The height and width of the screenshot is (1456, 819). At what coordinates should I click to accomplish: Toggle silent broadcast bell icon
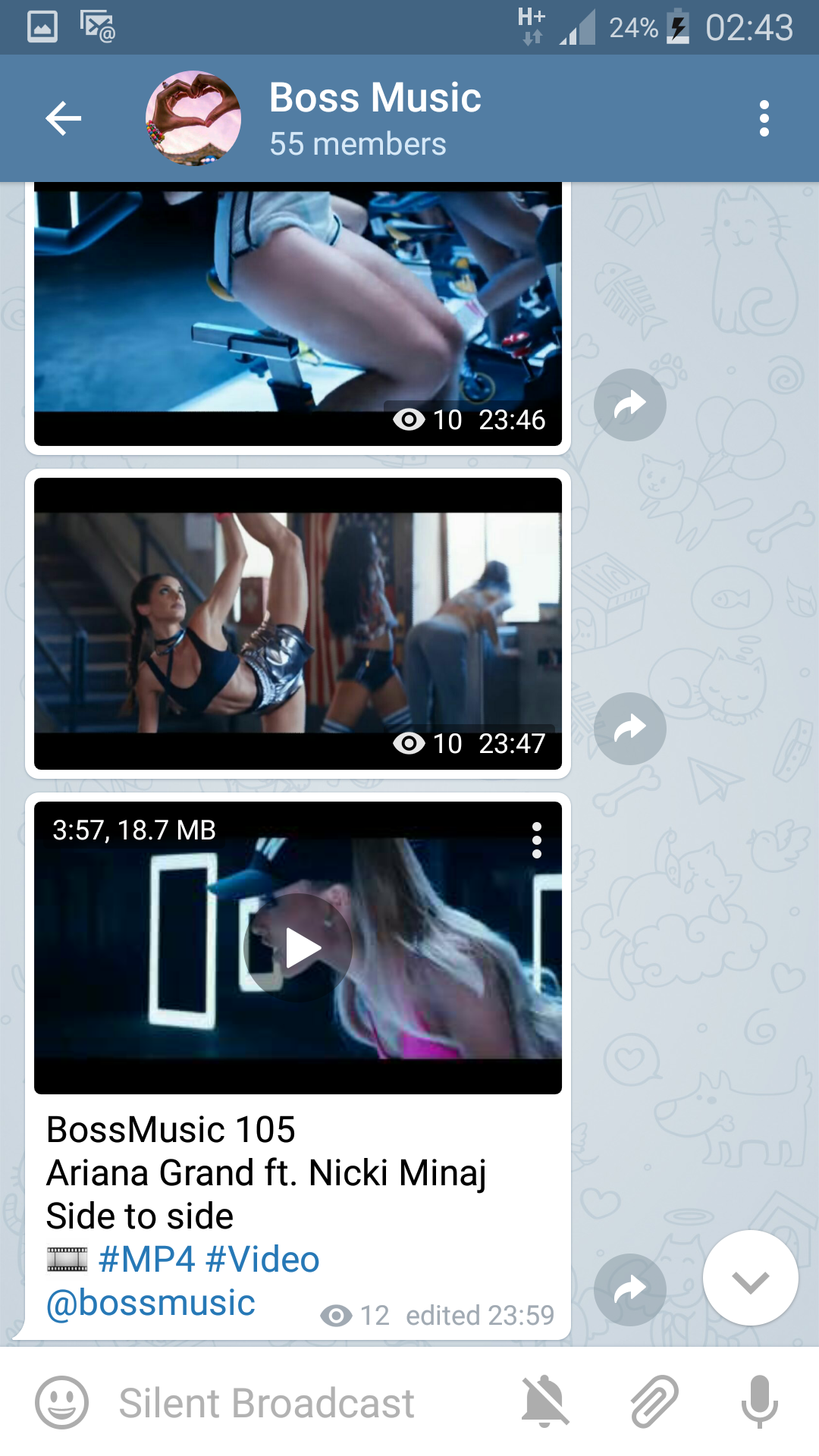click(544, 1403)
